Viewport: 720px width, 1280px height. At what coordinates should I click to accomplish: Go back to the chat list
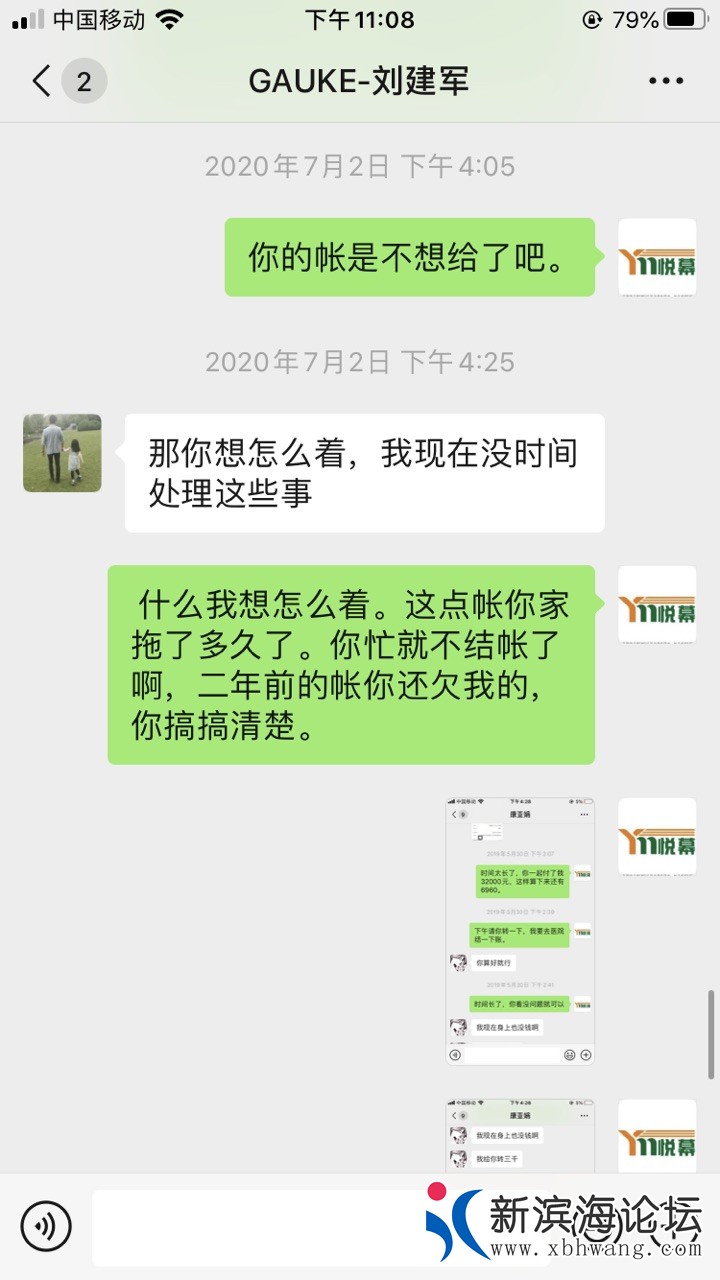tap(41, 81)
